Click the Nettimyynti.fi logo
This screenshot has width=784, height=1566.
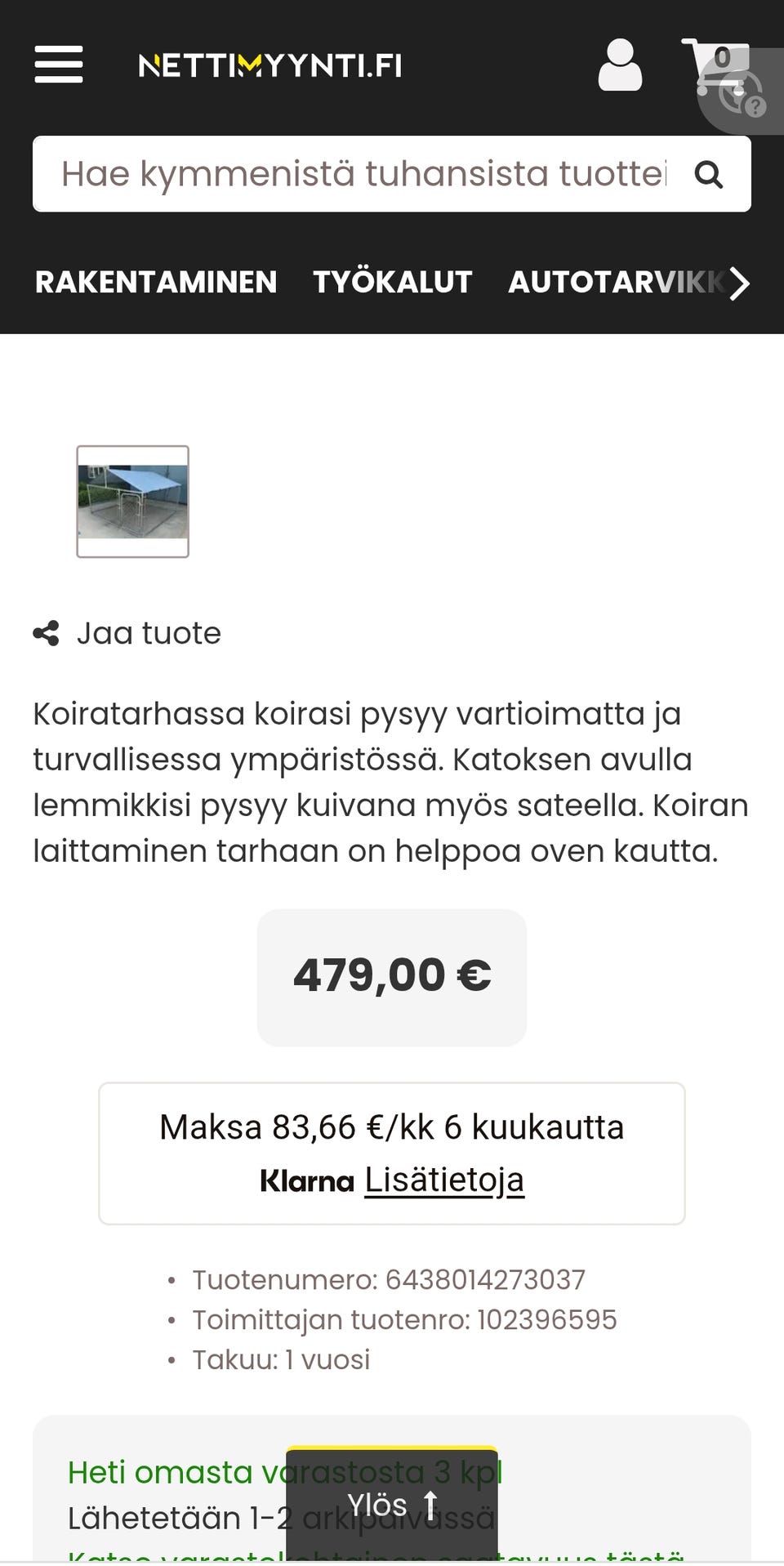coord(272,65)
